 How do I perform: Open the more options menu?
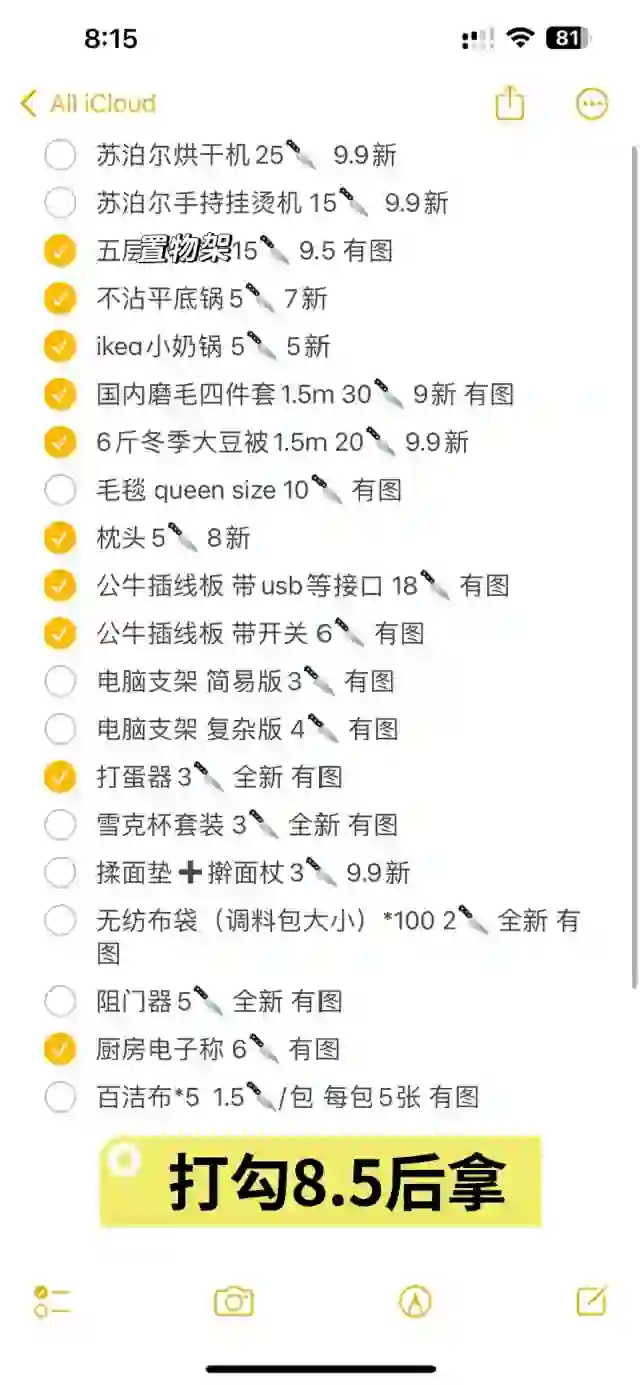point(592,103)
